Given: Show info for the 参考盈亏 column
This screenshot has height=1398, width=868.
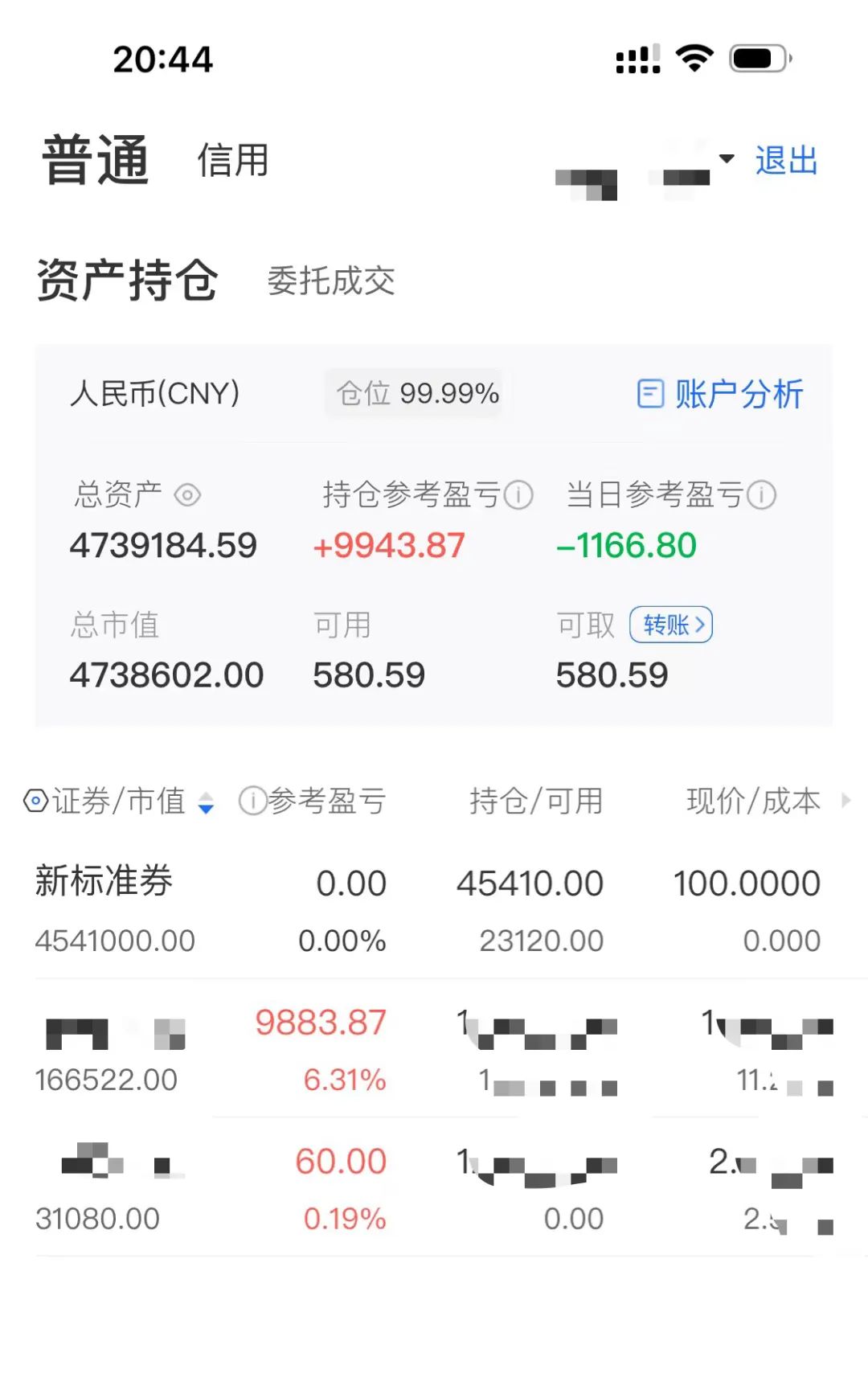Looking at the screenshot, I should (x=252, y=801).
